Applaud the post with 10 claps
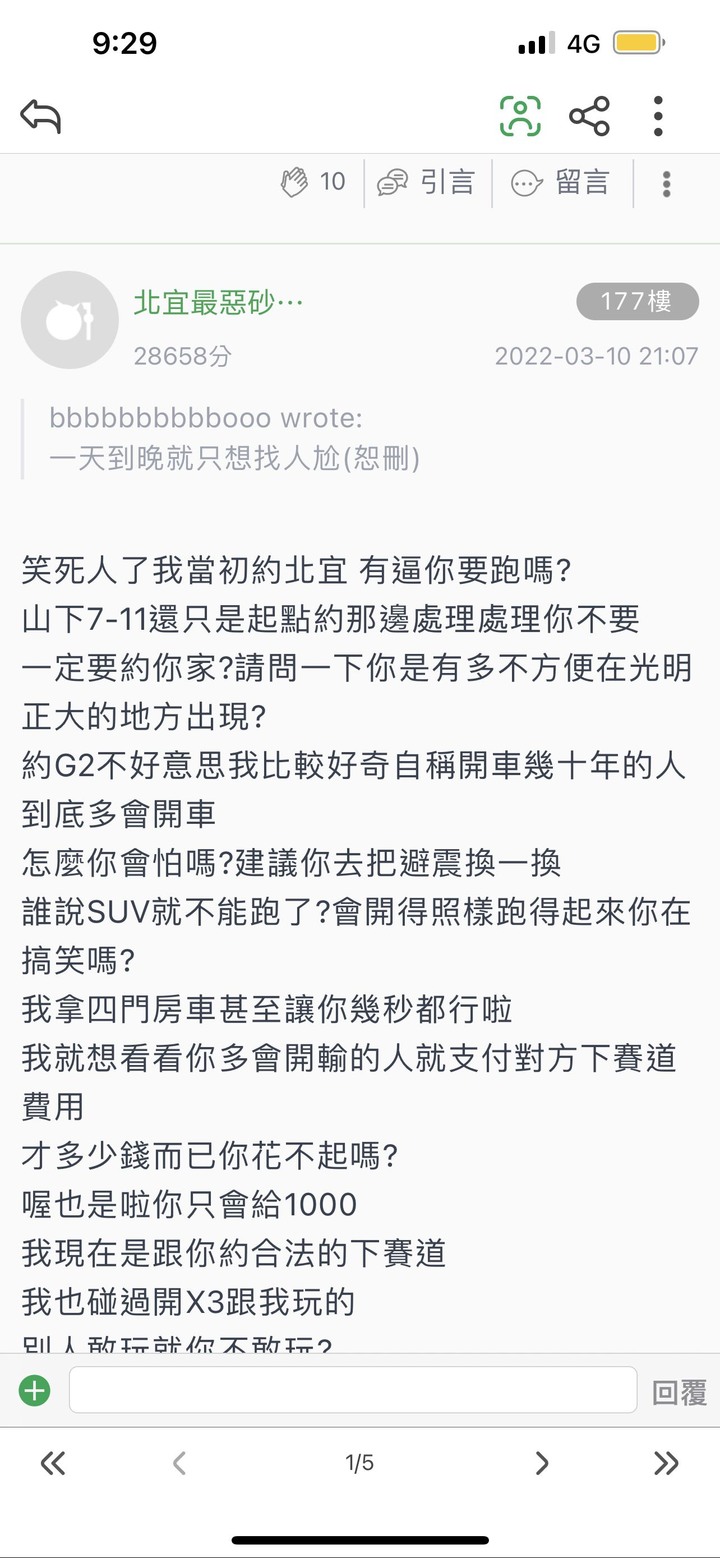720x1558 pixels. 313,182
